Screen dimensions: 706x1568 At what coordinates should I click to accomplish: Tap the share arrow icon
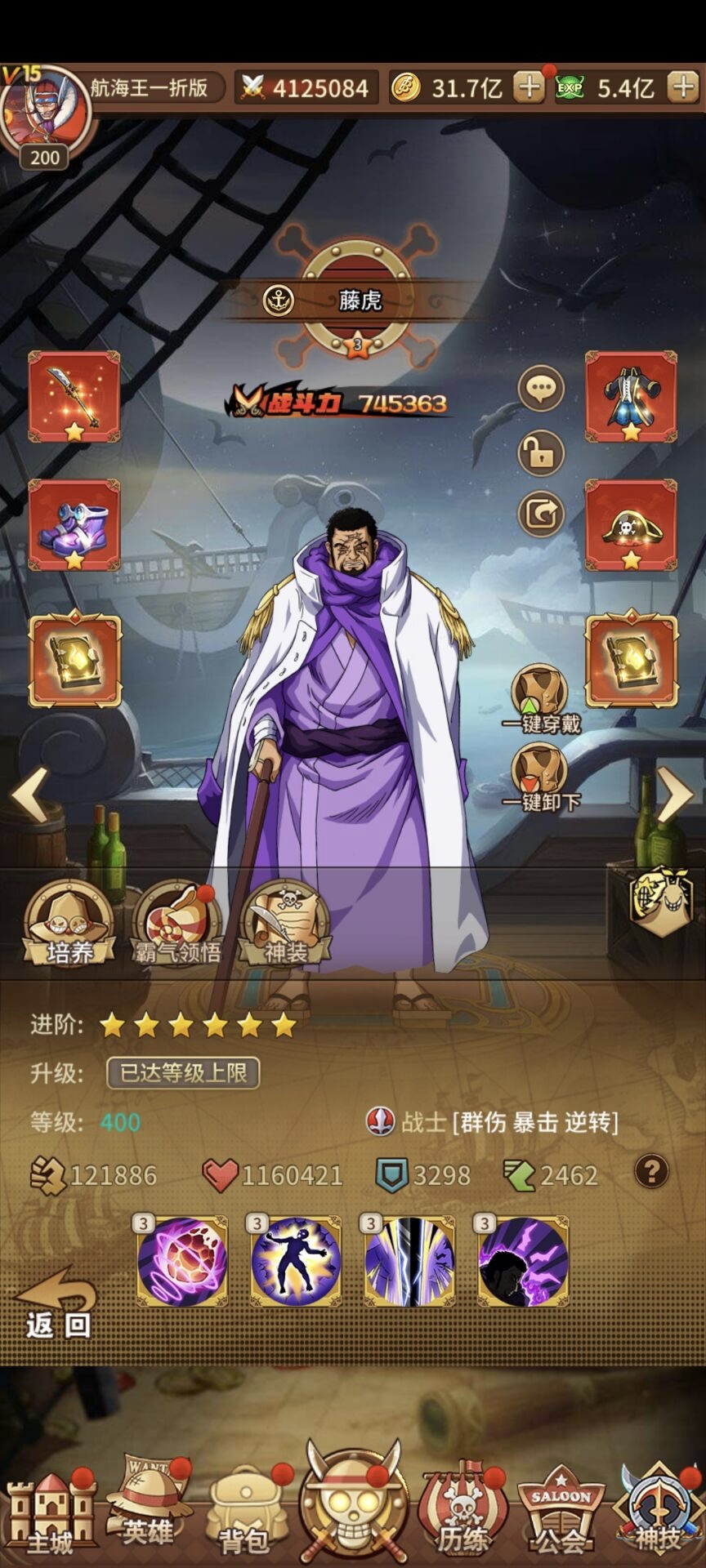coord(541,514)
